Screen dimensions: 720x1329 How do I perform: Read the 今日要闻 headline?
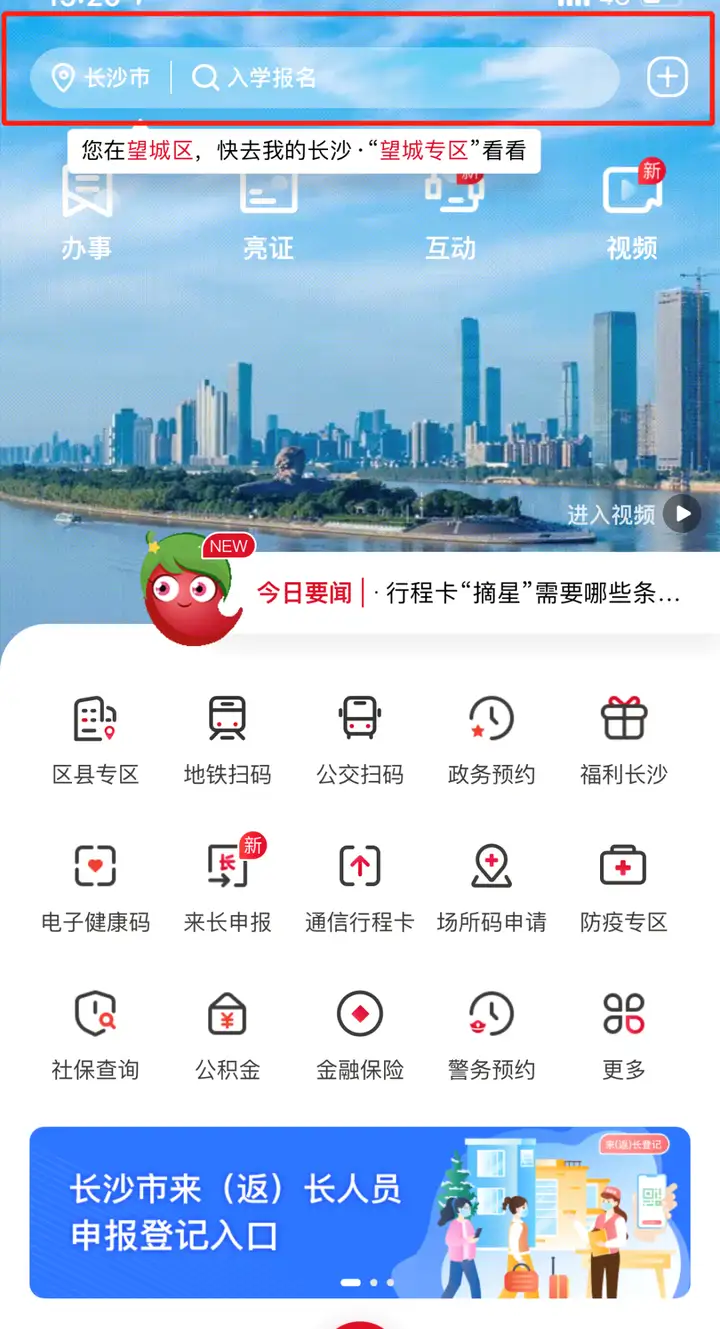point(532,593)
